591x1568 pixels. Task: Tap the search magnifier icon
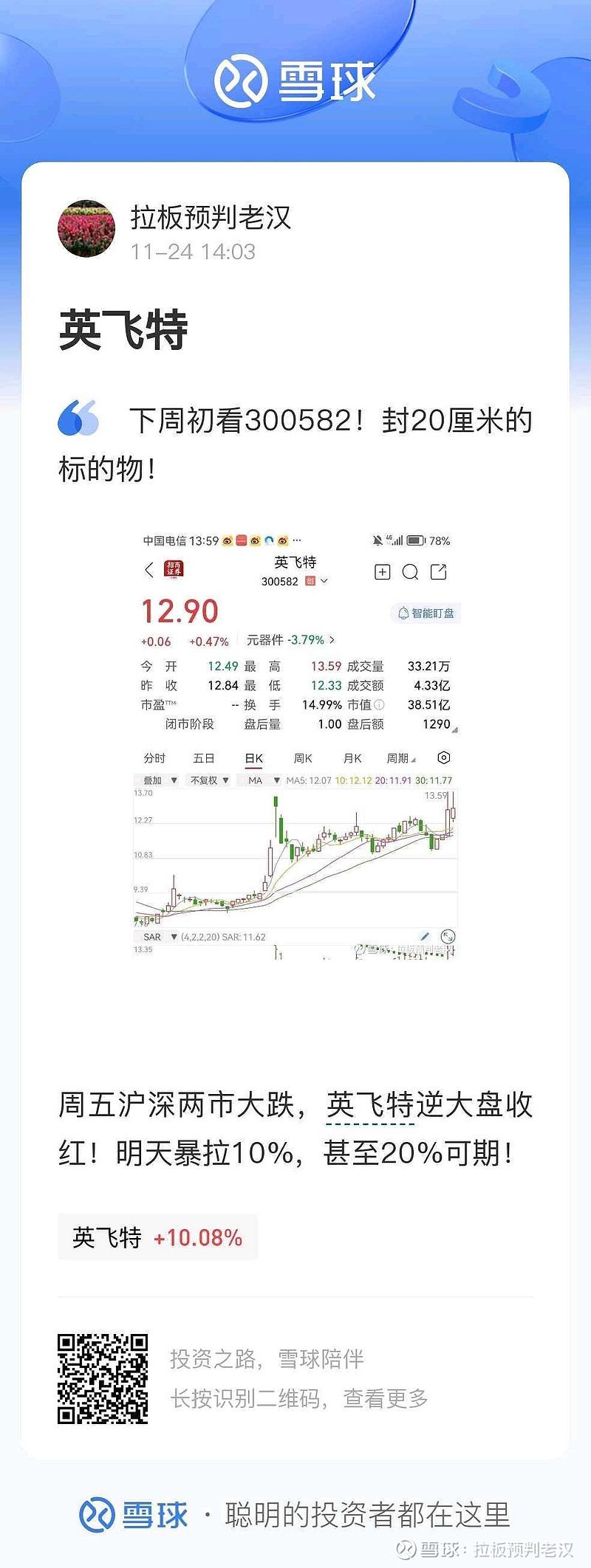click(x=409, y=572)
